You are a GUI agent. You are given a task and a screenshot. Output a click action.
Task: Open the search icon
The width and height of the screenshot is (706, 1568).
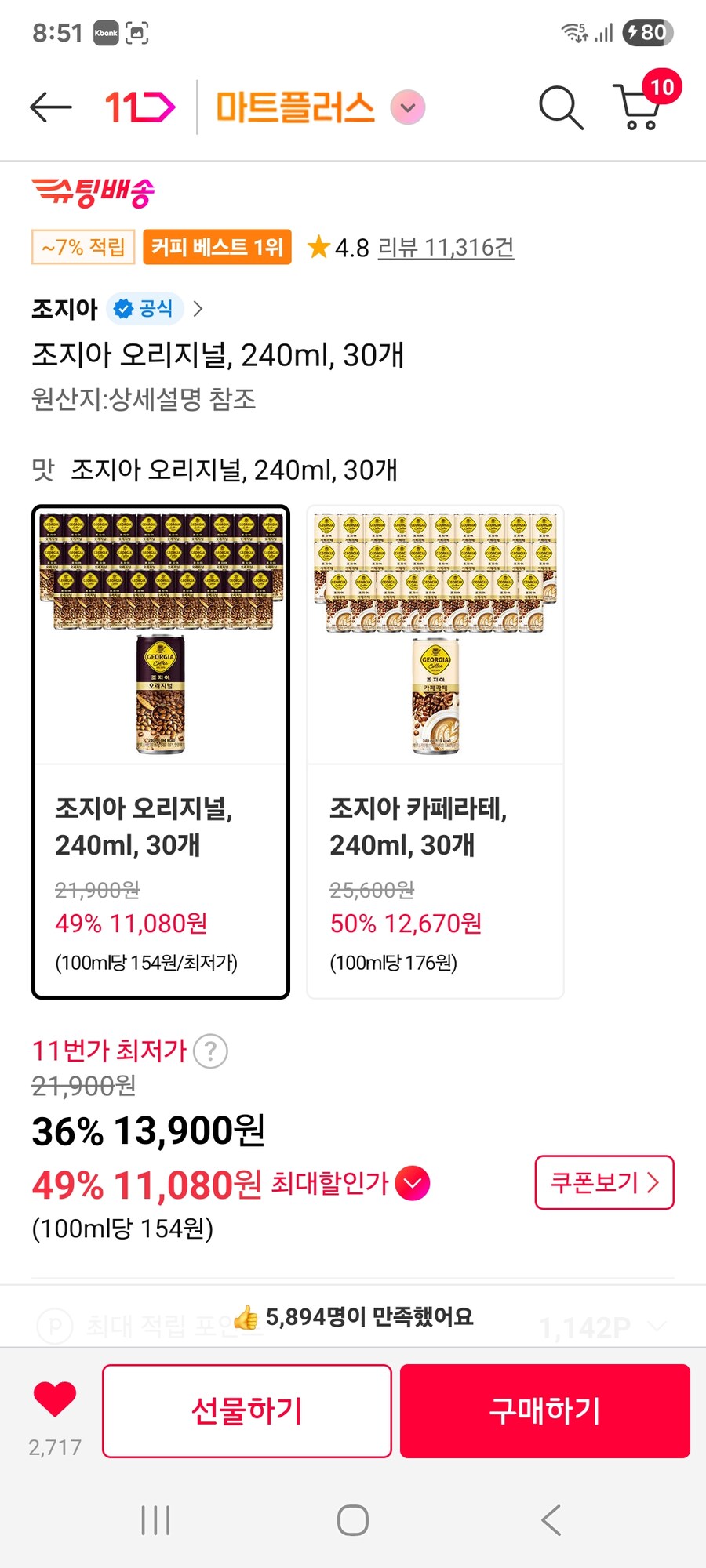[x=560, y=107]
